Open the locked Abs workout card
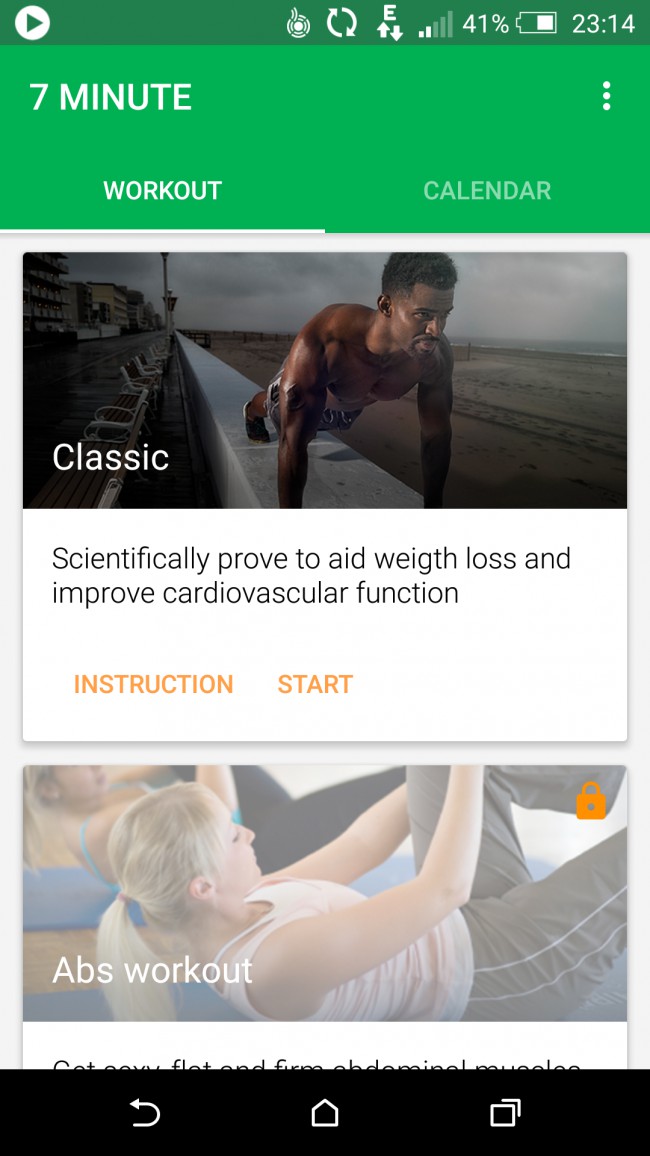650x1156 pixels. [325, 893]
